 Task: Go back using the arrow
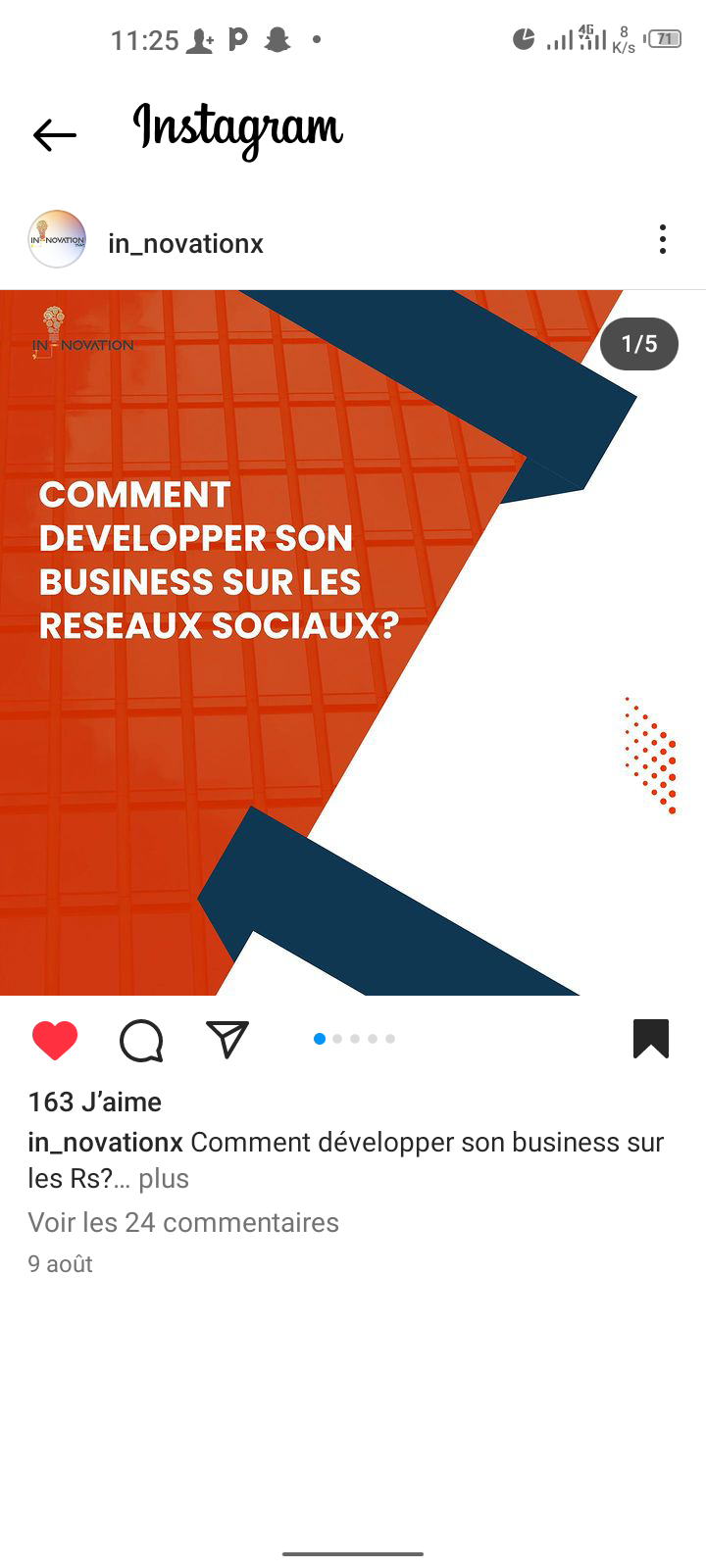point(55,135)
